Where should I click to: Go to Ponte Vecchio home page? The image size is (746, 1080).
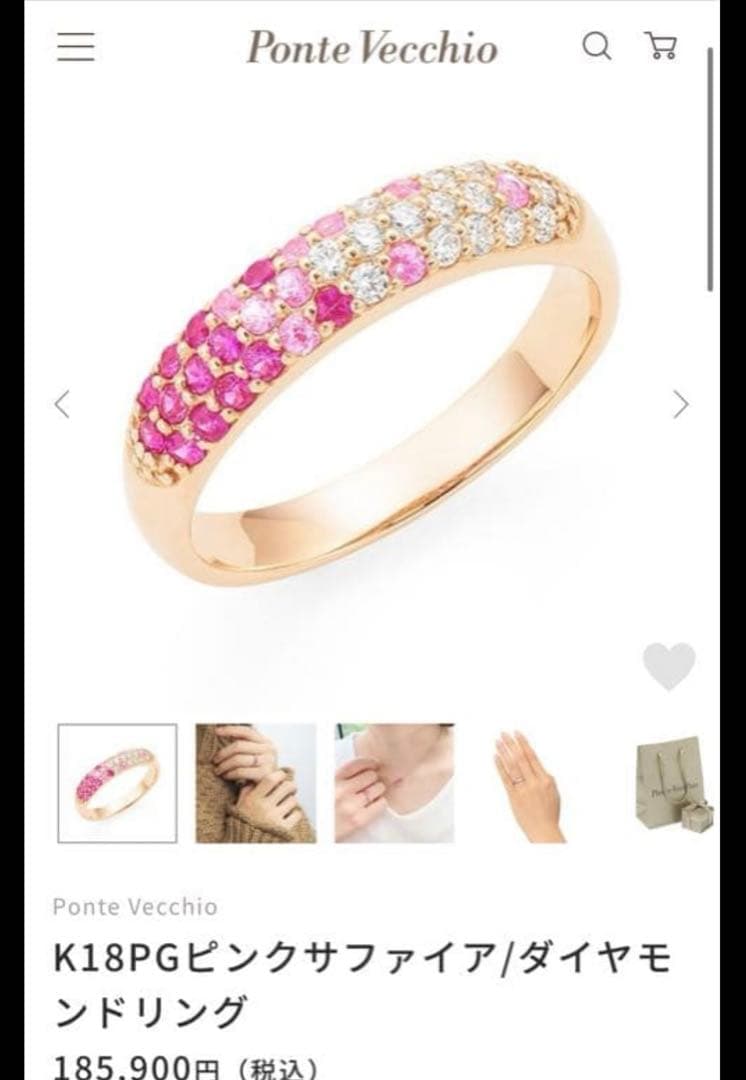click(x=372, y=47)
